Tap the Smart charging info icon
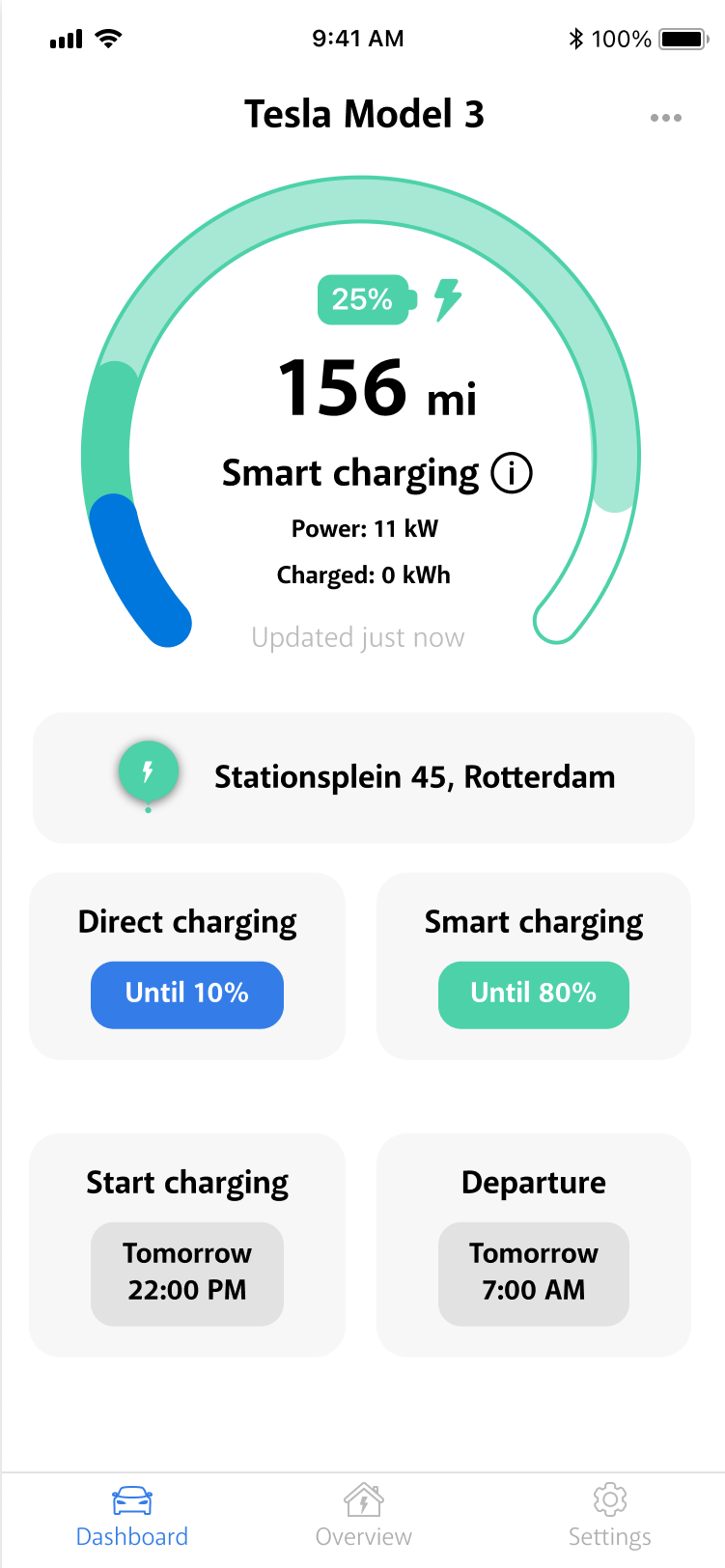The image size is (725, 1568). click(x=512, y=473)
